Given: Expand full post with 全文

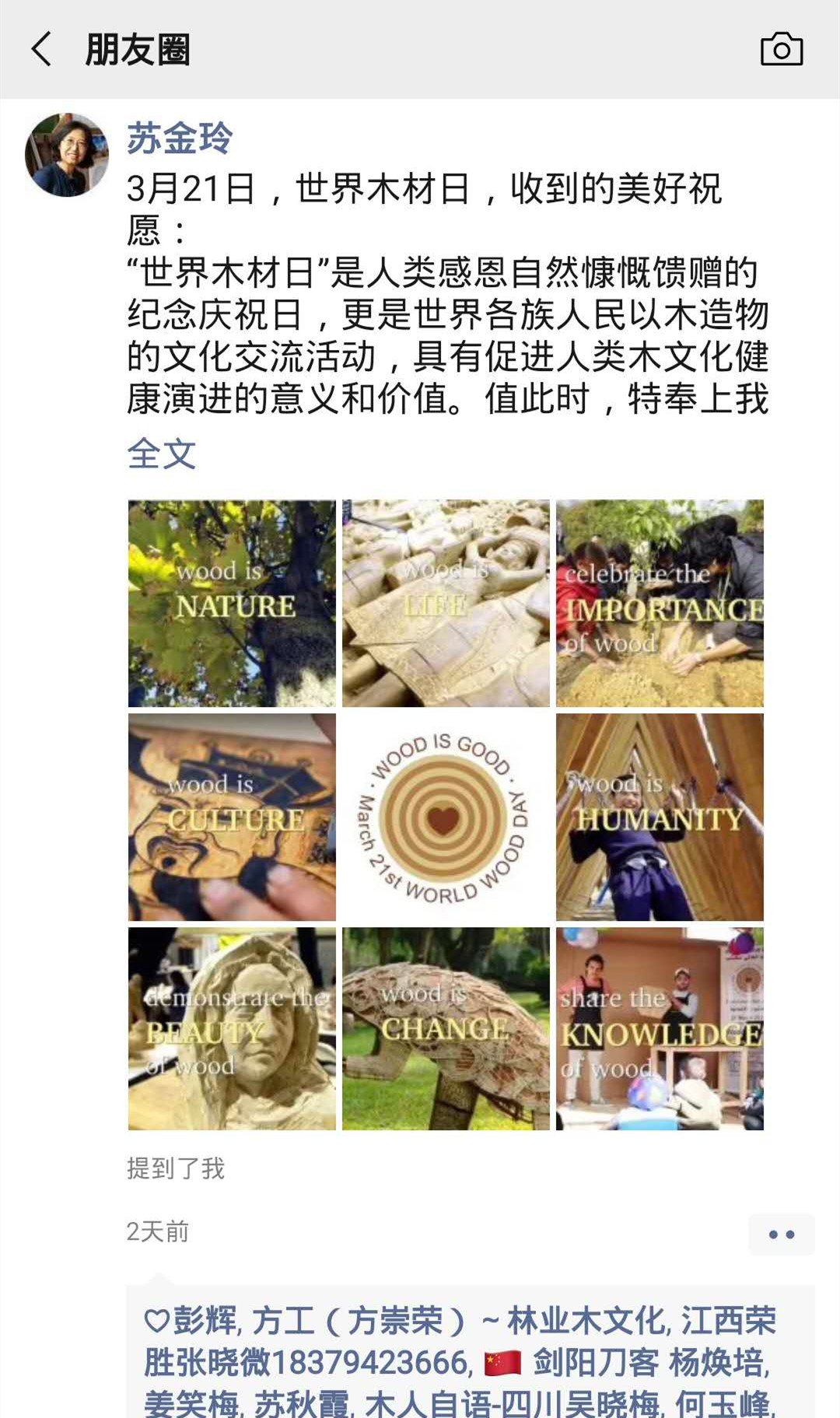Looking at the screenshot, I should pos(162,453).
